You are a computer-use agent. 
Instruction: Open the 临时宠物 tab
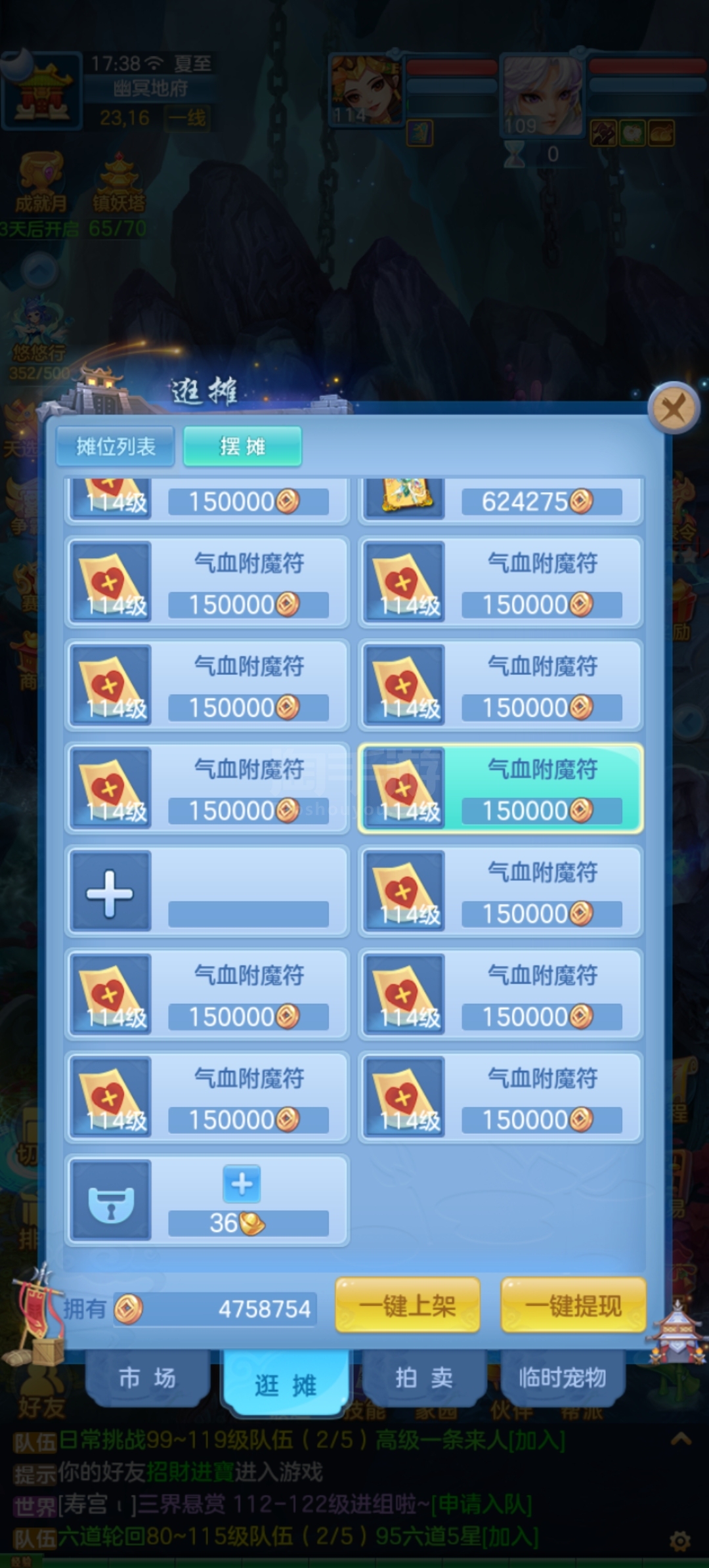point(562,1377)
